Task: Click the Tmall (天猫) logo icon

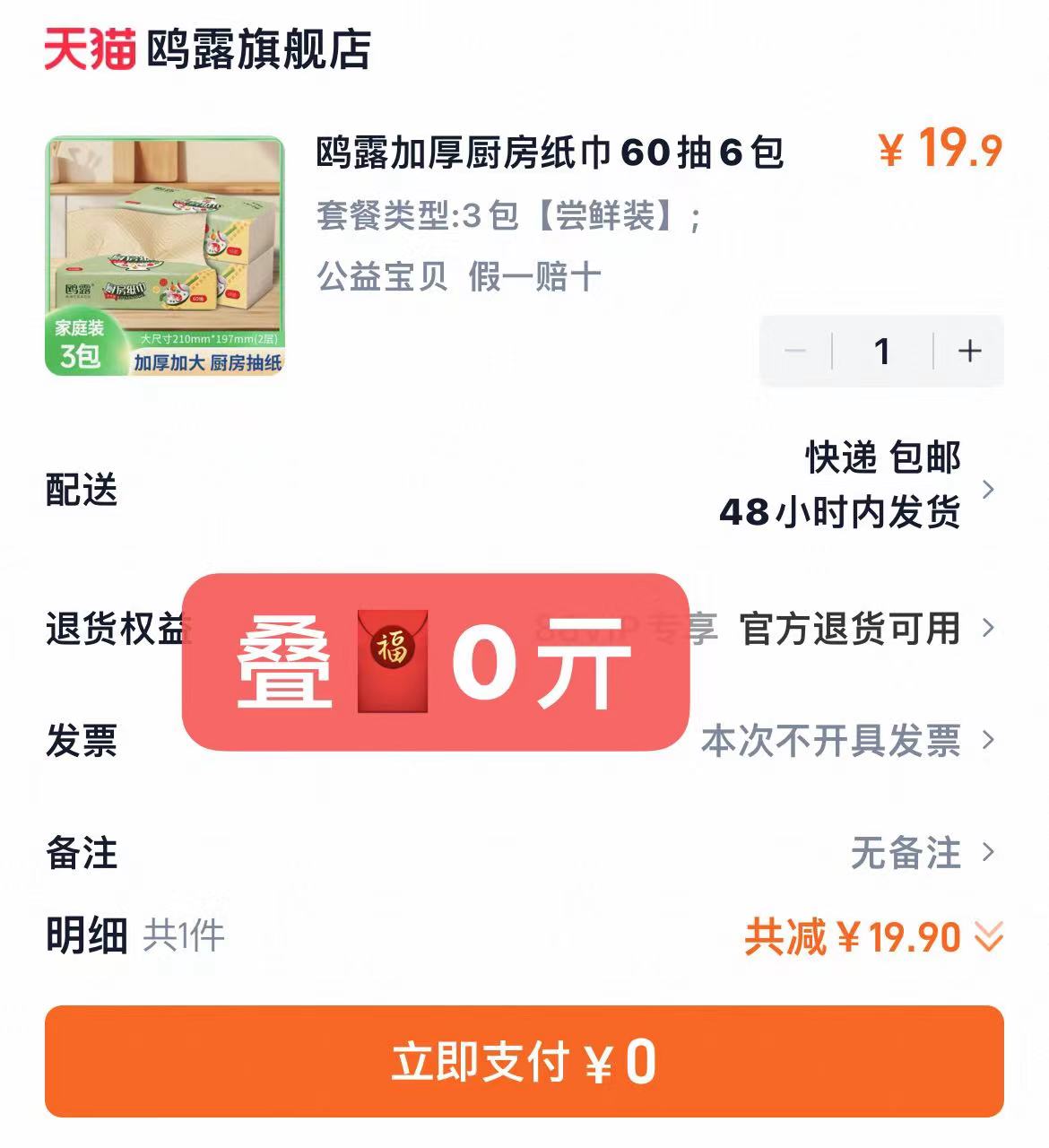Action: coord(87,49)
